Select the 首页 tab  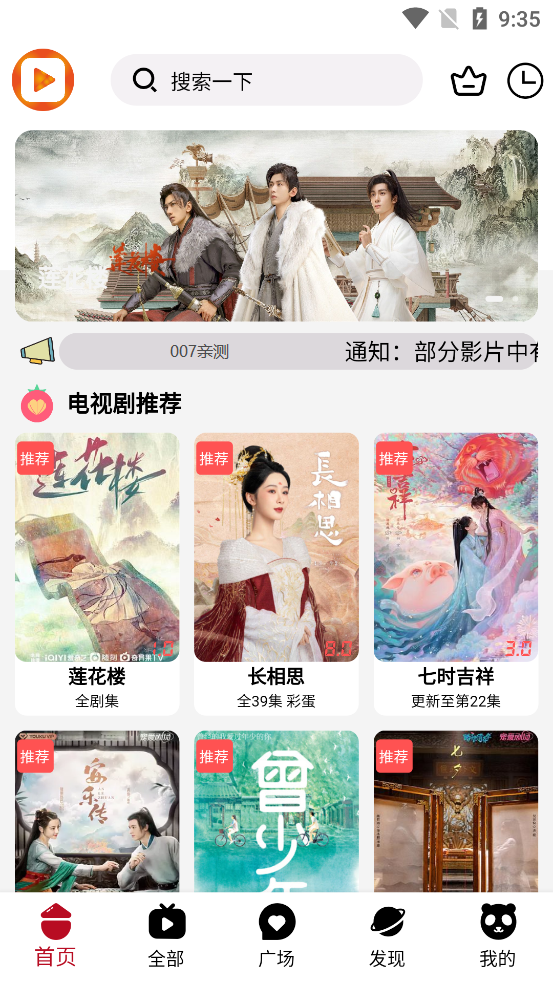[55, 936]
